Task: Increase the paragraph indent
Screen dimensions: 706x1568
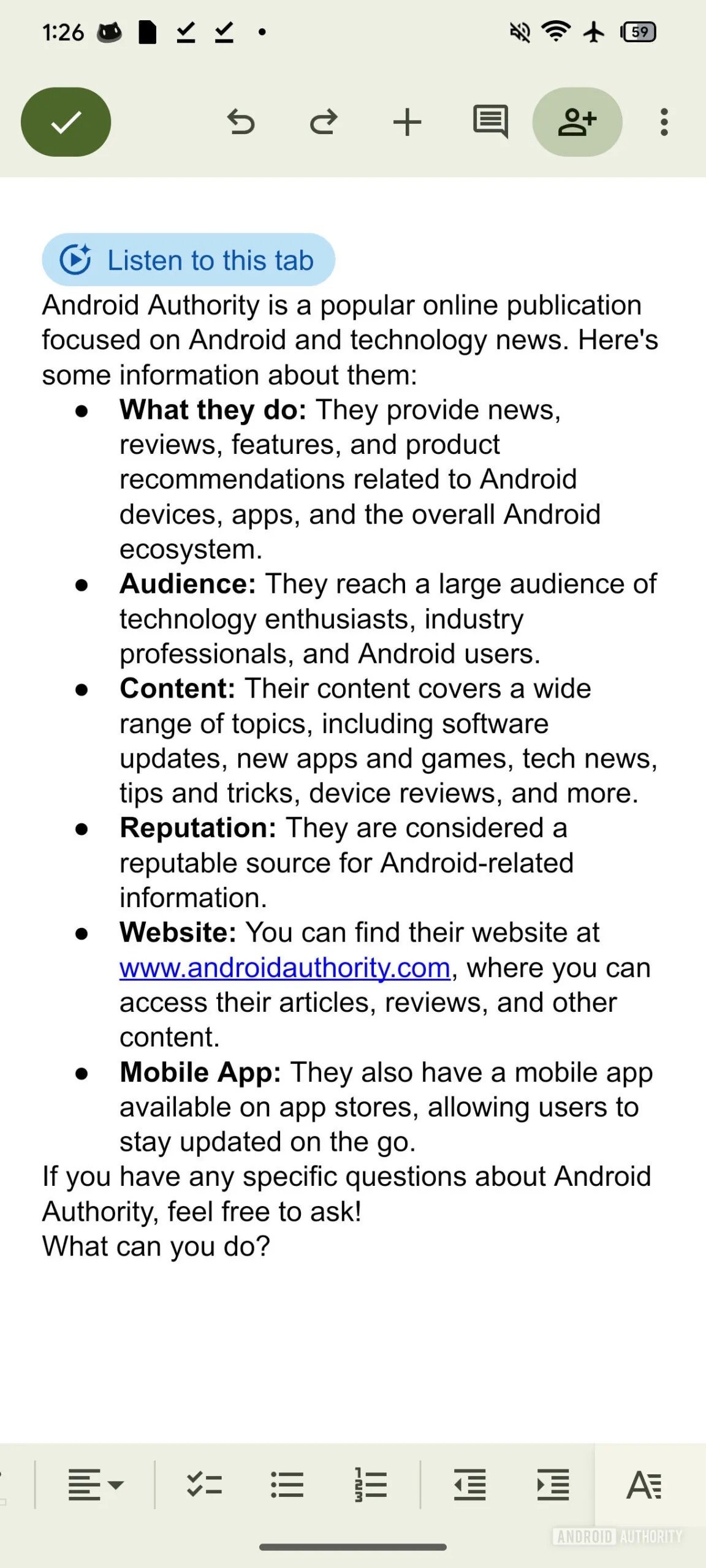Action: [x=553, y=1485]
